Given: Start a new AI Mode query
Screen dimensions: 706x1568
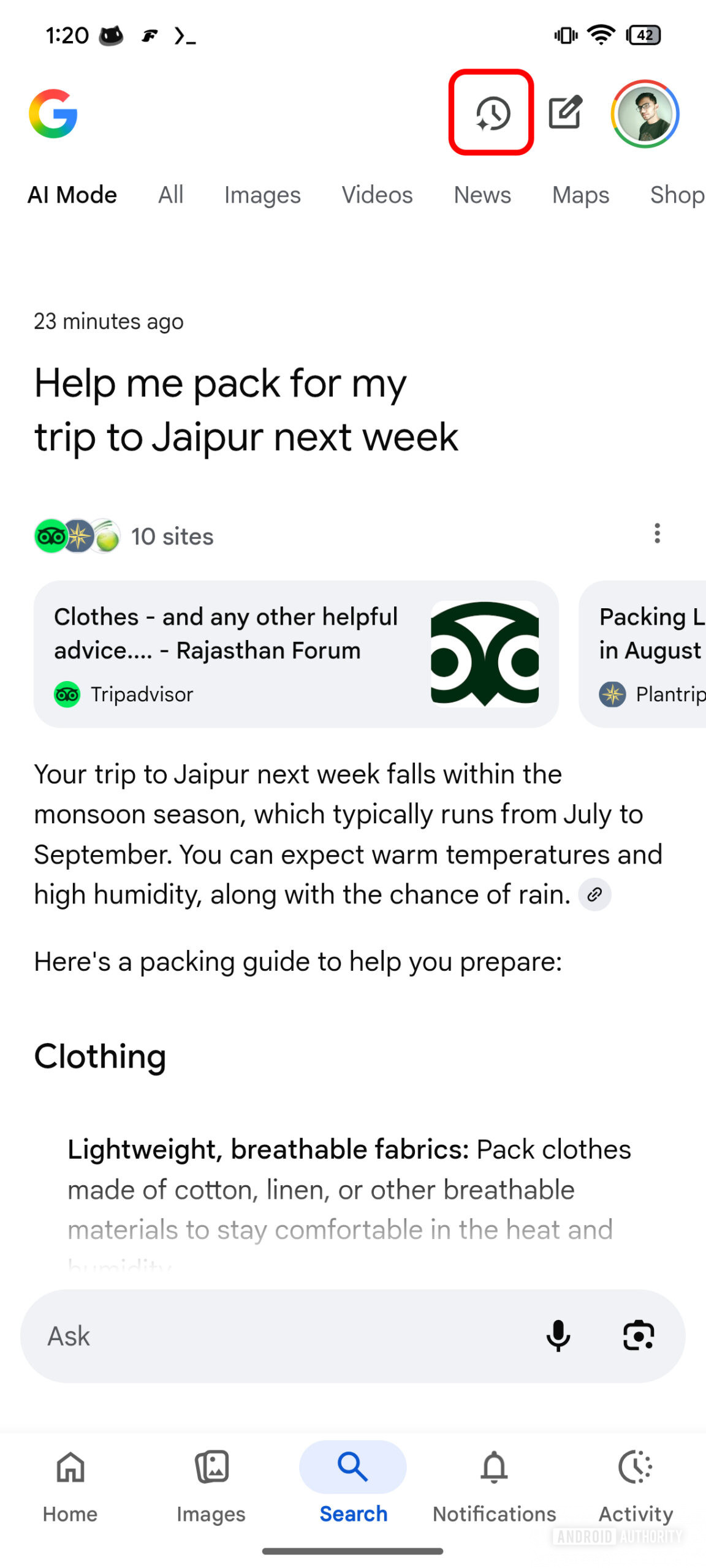Looking at the screenshot, I should tap(565, 113).
